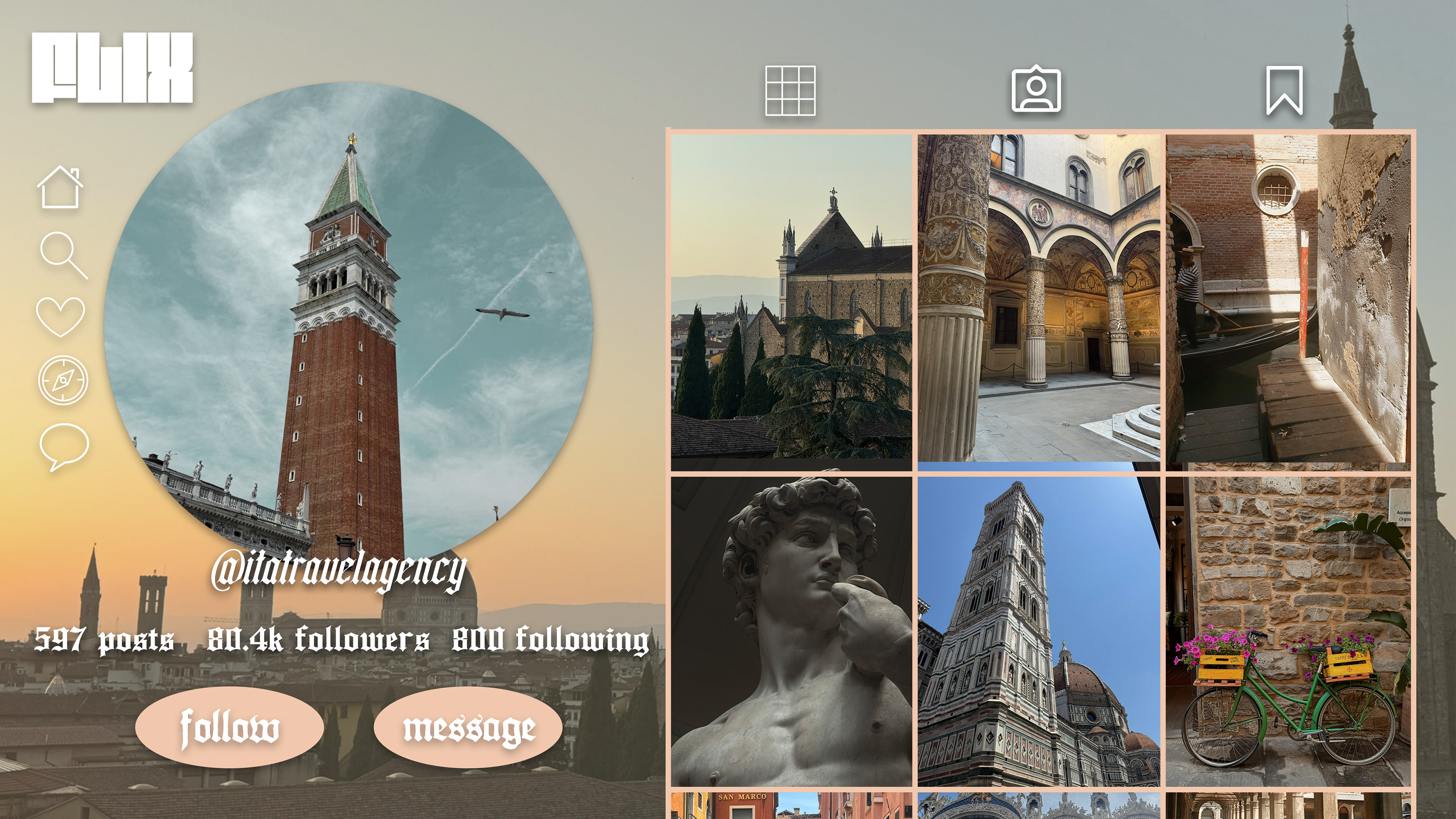Follow @itatravelagency

tap(229, 728)
